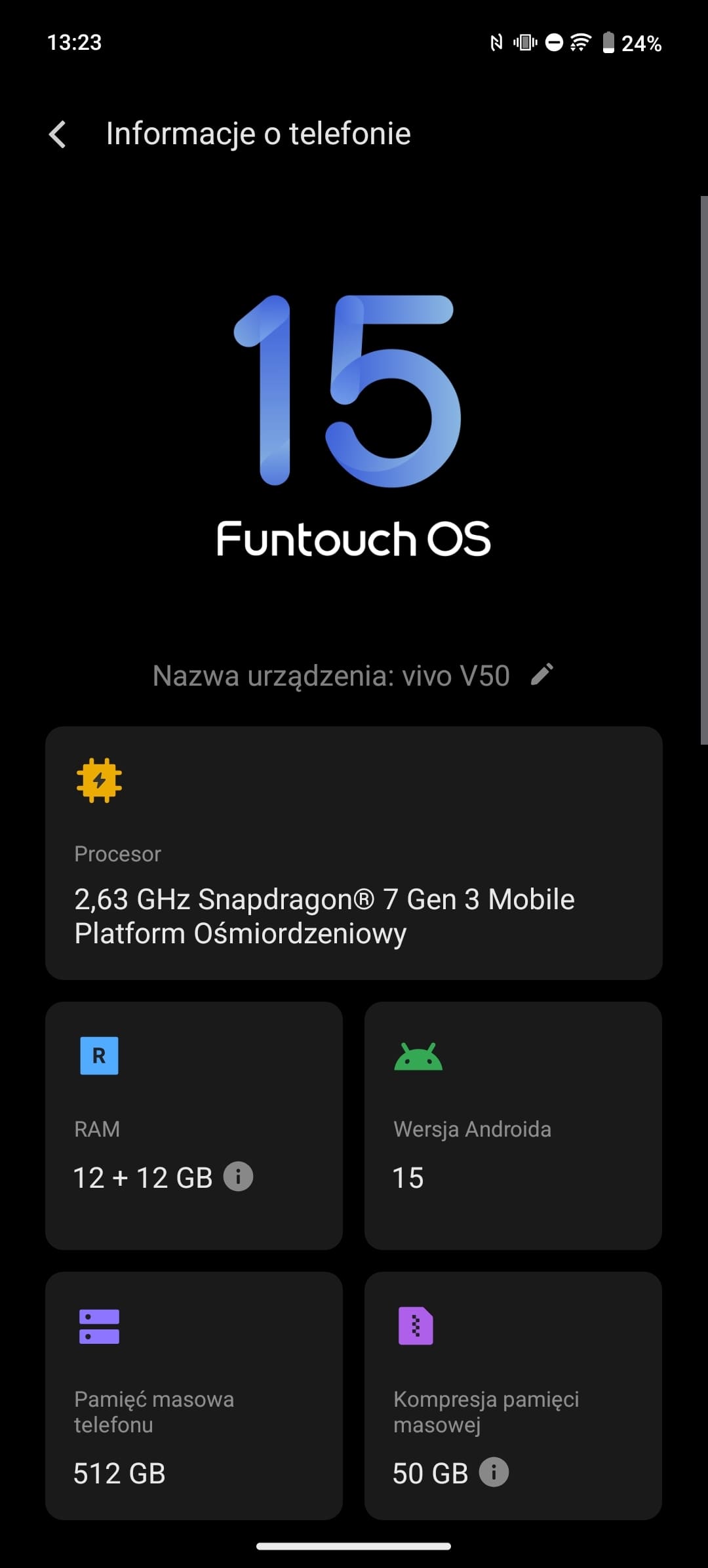Go back from Informacje o telefonie
Screen dimensions: 708x1568
coord(58,134)
